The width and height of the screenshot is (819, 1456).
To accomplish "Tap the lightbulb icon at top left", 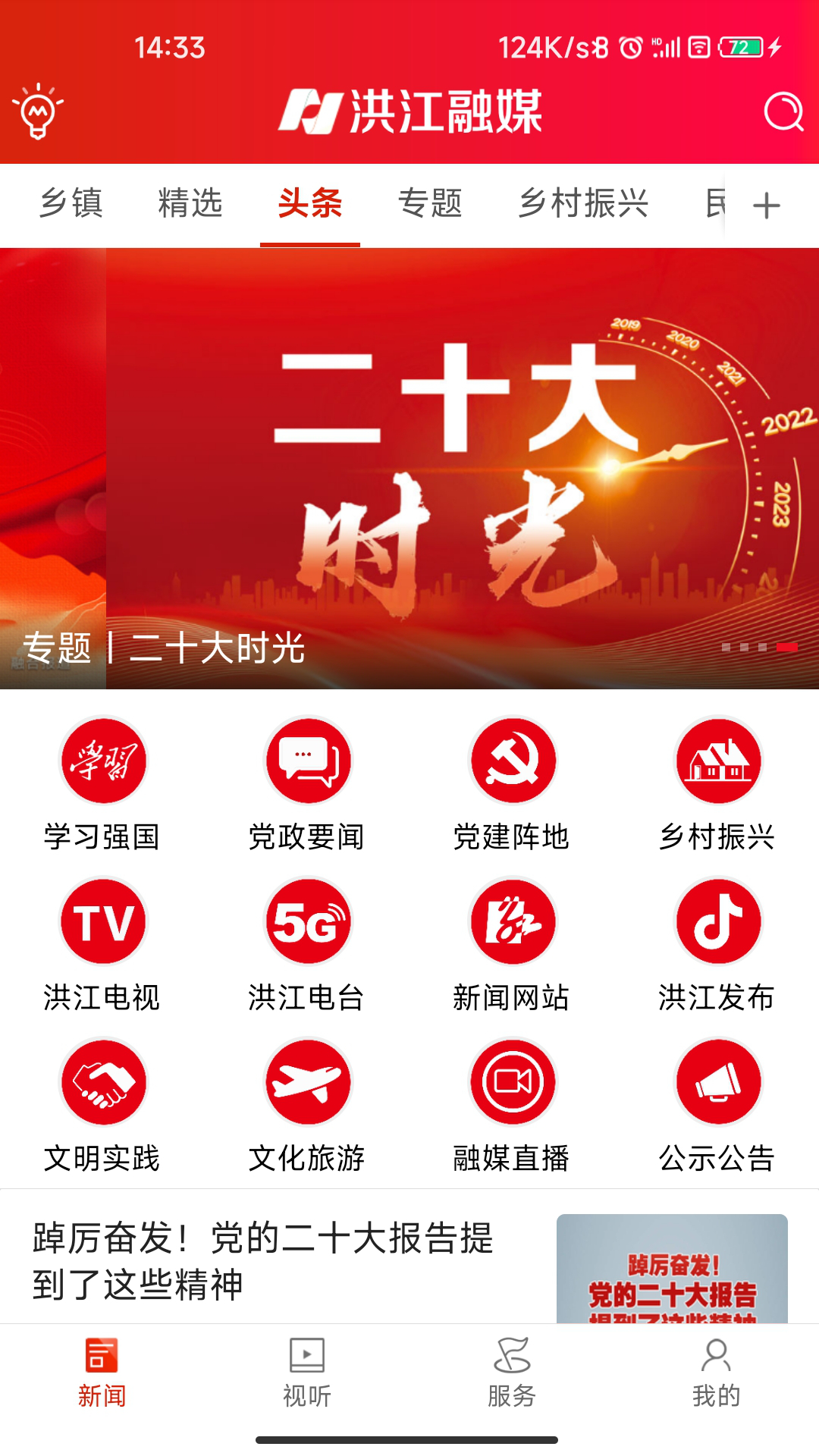I will coord(38,111).
